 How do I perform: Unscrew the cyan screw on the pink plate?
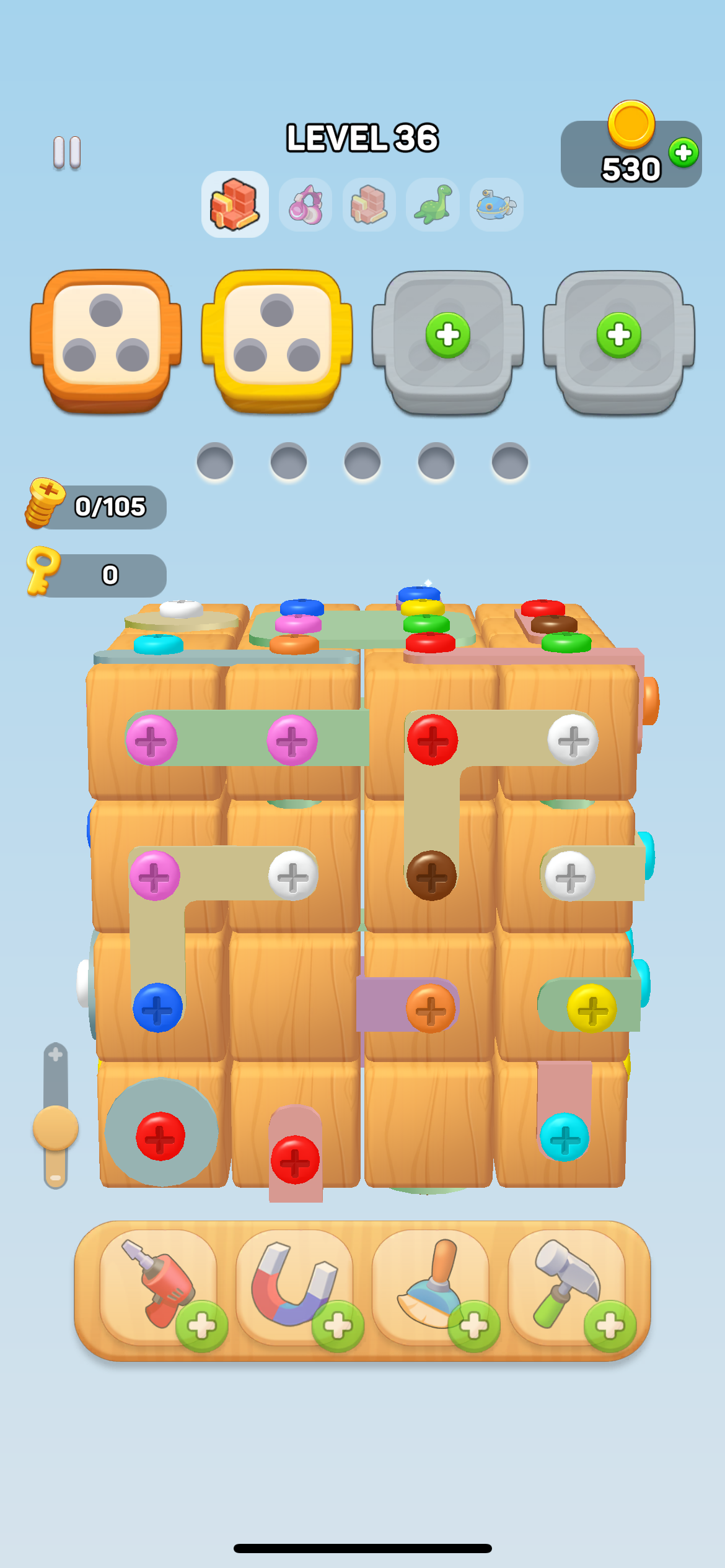tap(564, 1137)
